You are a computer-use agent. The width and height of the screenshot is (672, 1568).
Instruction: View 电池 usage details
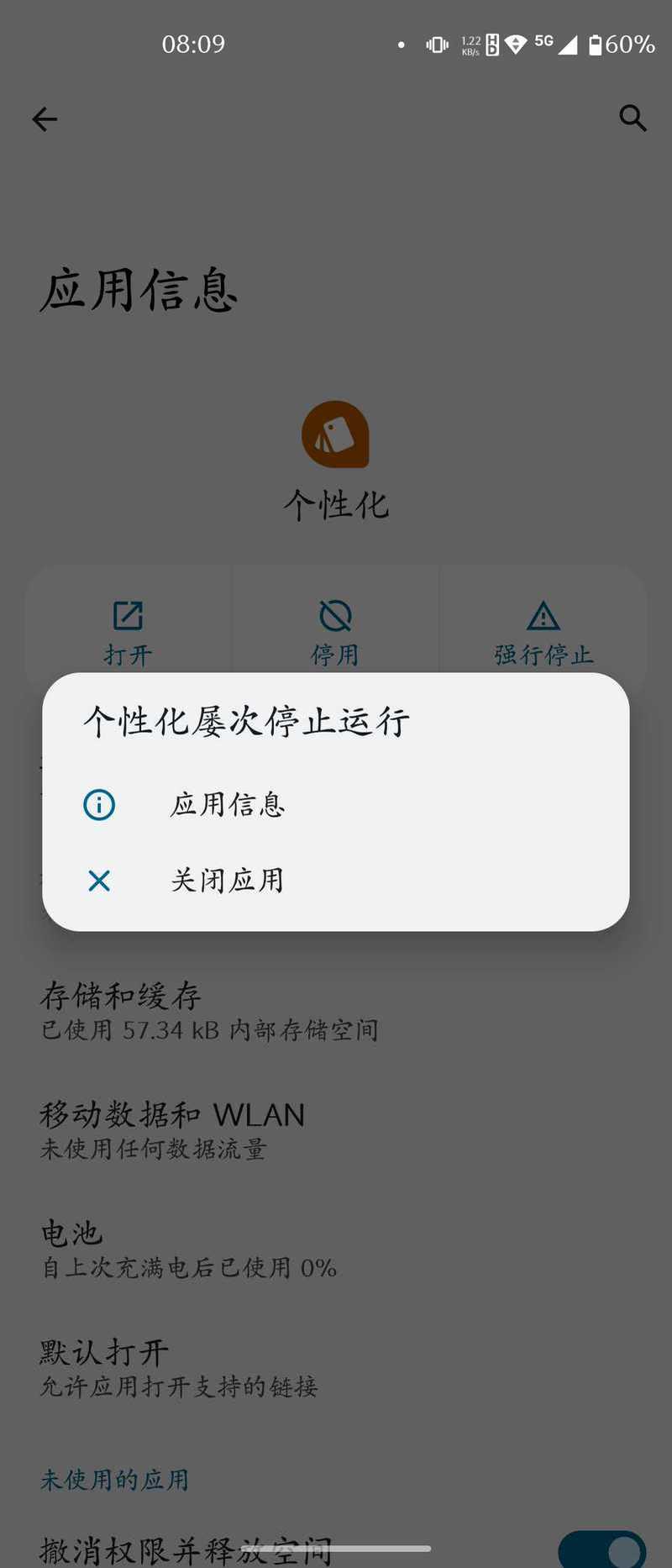click(189, 1249)
